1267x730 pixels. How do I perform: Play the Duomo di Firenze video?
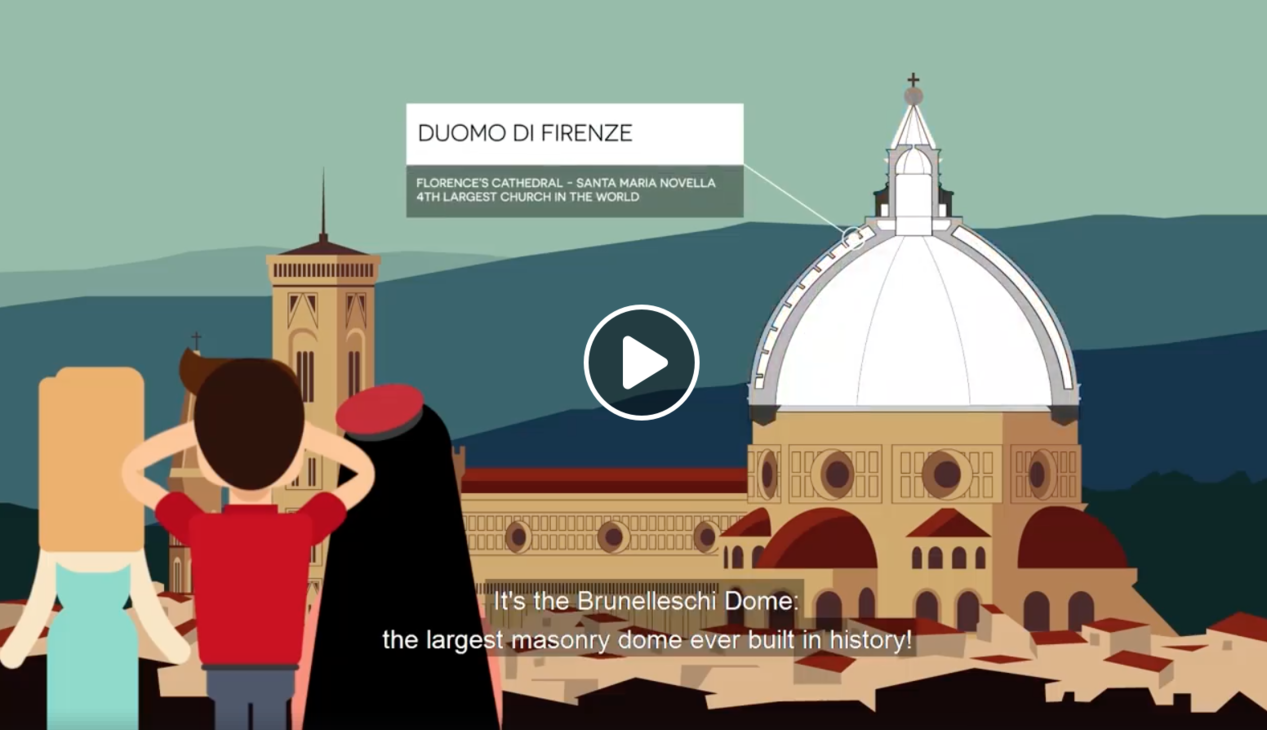click(x=641, y=362)
